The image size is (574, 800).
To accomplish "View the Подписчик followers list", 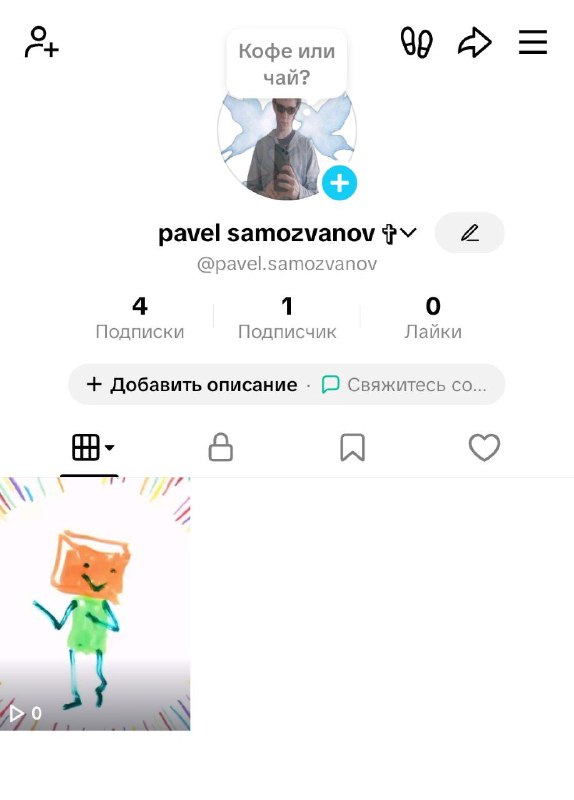I will [x=287, y=317].
